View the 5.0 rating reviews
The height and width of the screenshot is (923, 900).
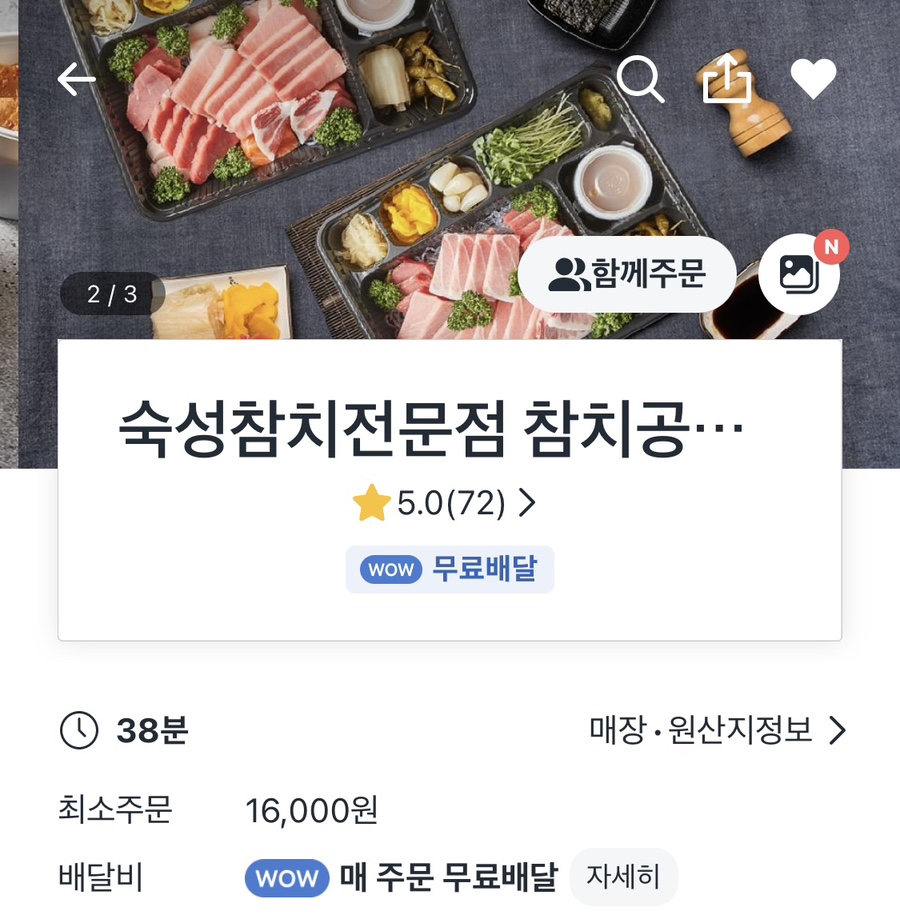pyautogui.click(x=445, y=504)
